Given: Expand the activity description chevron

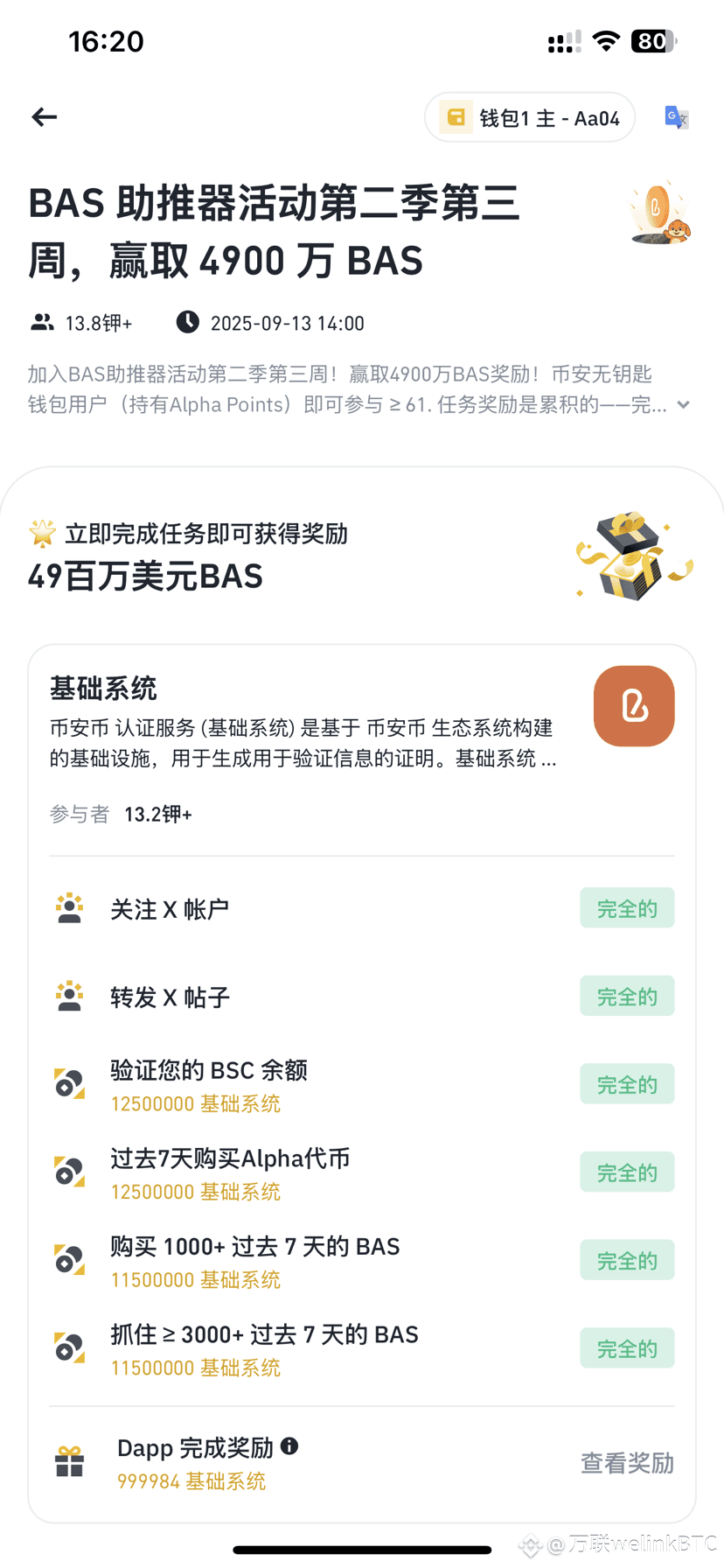Looking at the screenshot, I should [684, 405].
